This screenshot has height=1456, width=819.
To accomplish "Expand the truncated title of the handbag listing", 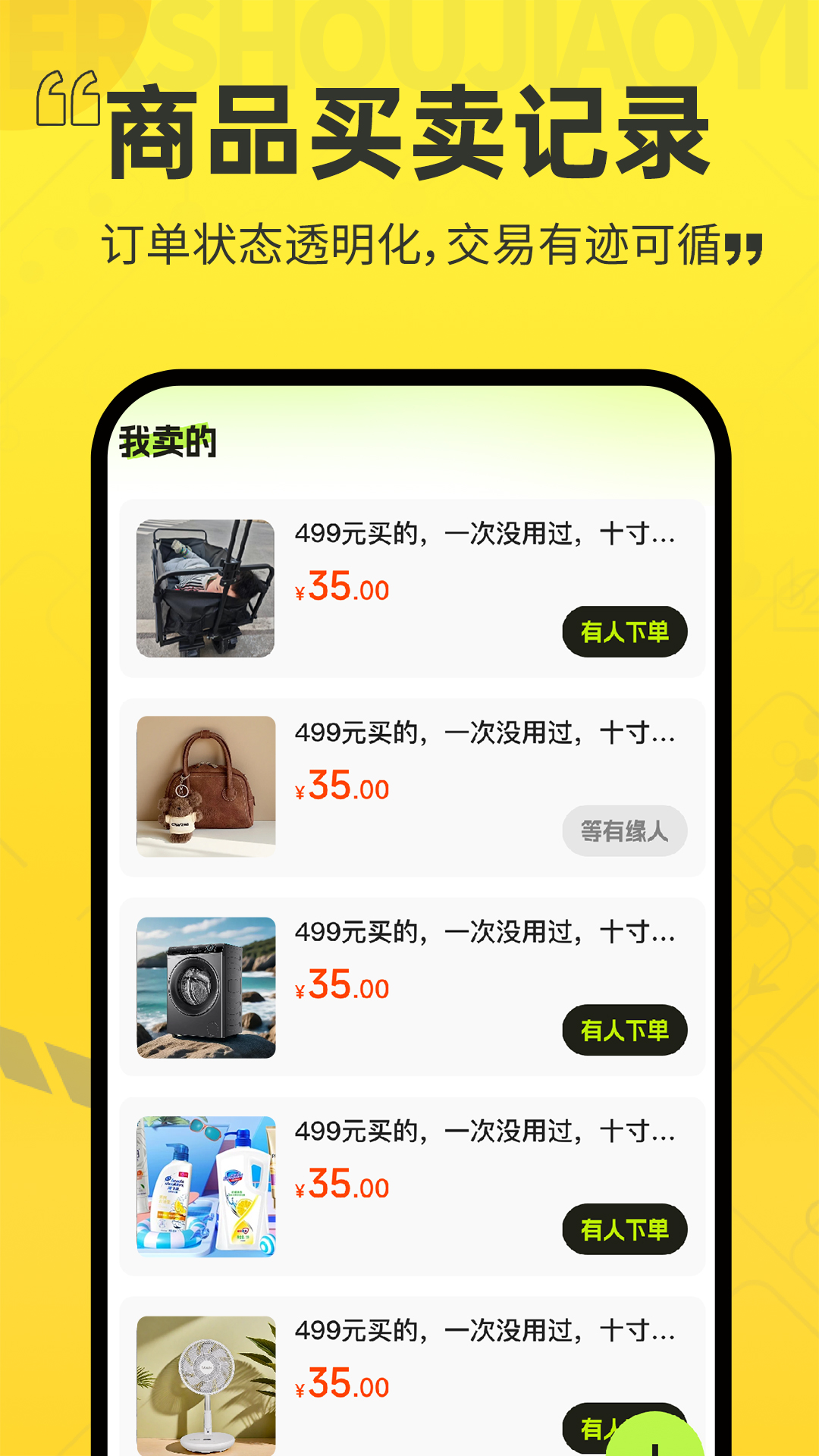I will (x=485, y=733).
